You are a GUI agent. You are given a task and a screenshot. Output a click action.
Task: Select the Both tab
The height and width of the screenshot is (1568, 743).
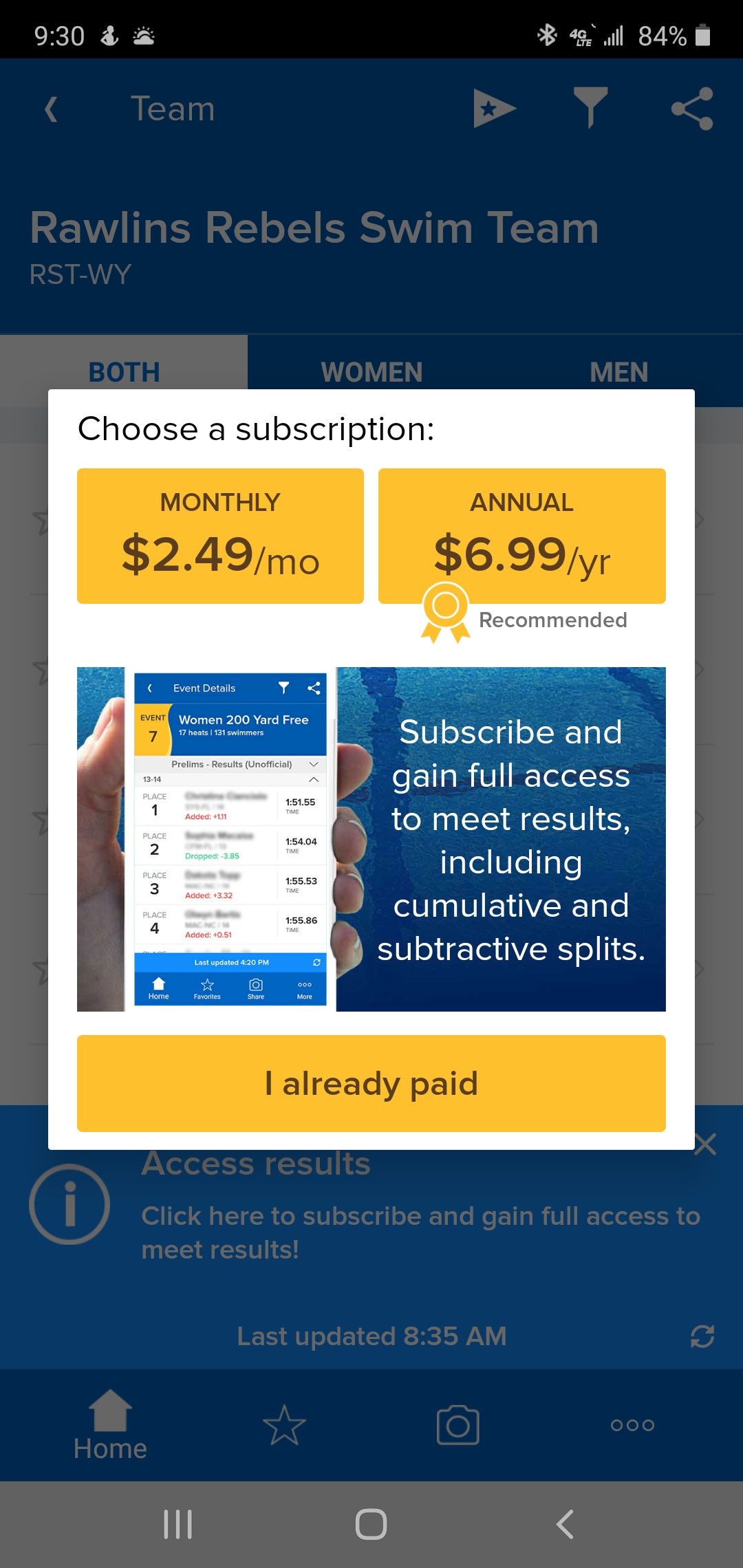click(x=124, y=372)
